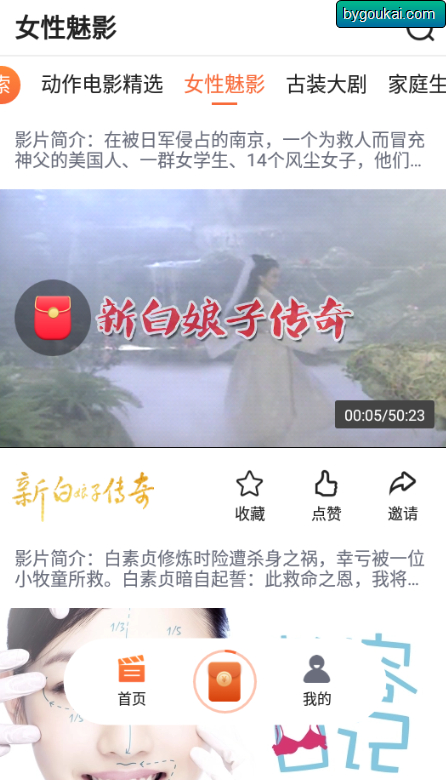Switch to 我的 profile tab
Screen dimensions: 446x780
[x=317, y=681]
